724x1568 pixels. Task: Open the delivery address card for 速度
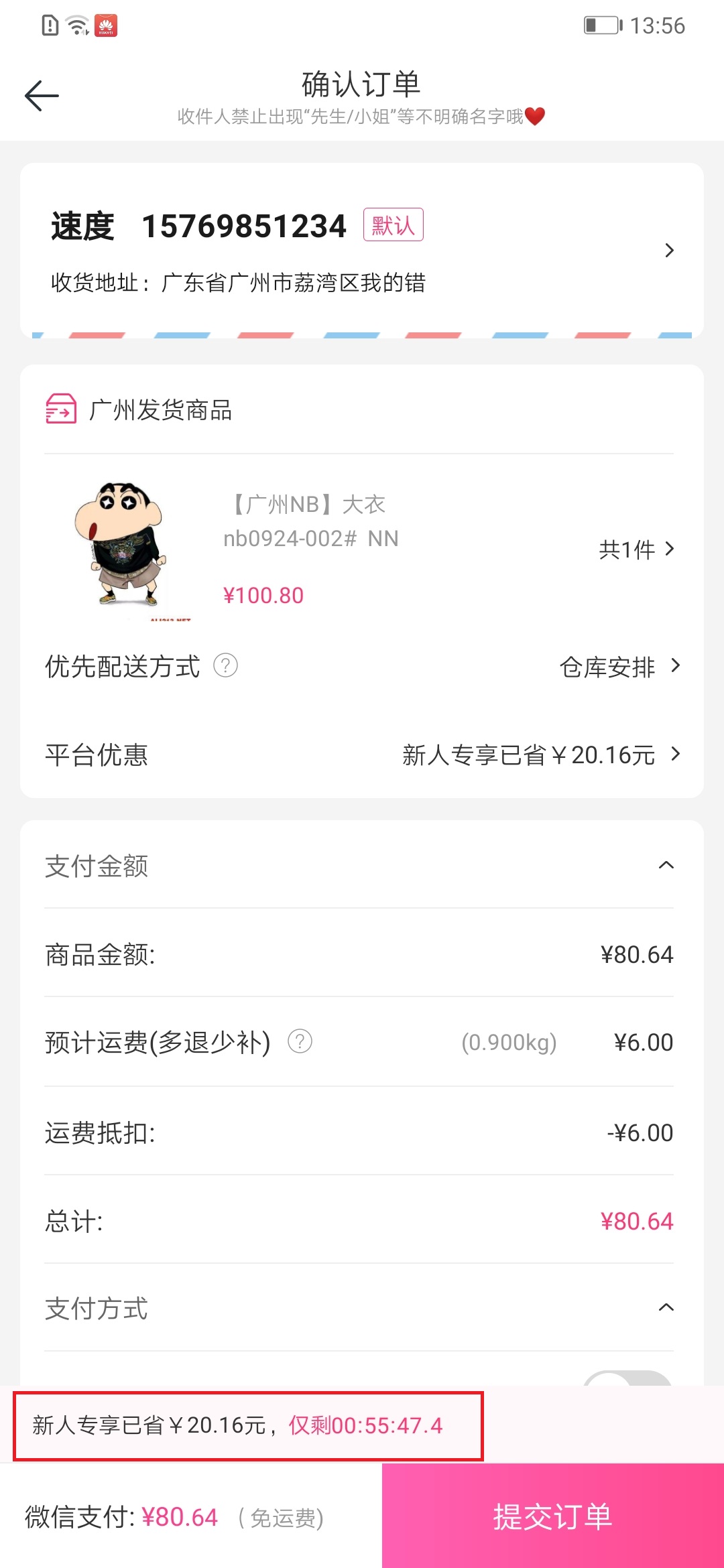pyautogui.click(x=362, y=251)
